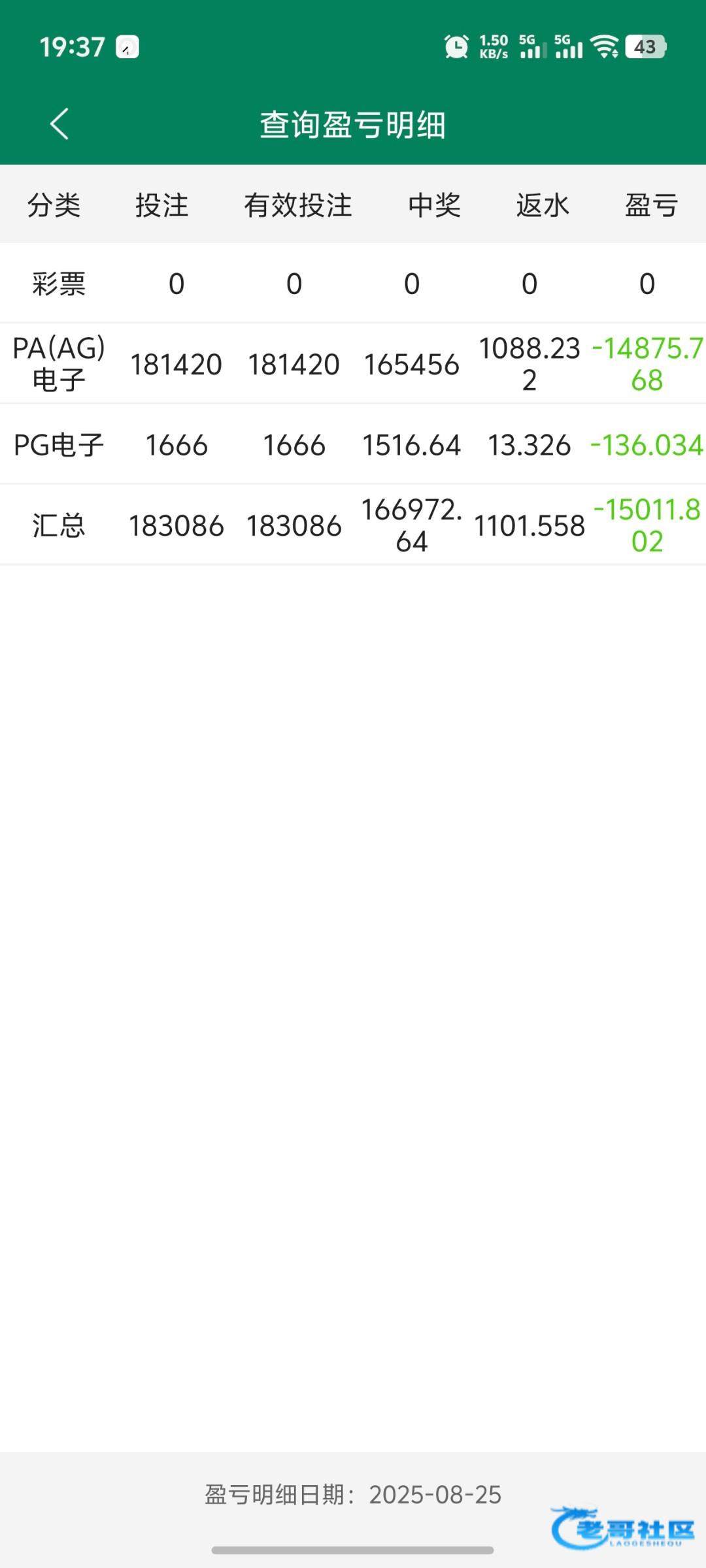Go back from the 查询盈亏明细 page
Image resolution: width=706 pixels, height=1568 pixels.
[59, 124]
